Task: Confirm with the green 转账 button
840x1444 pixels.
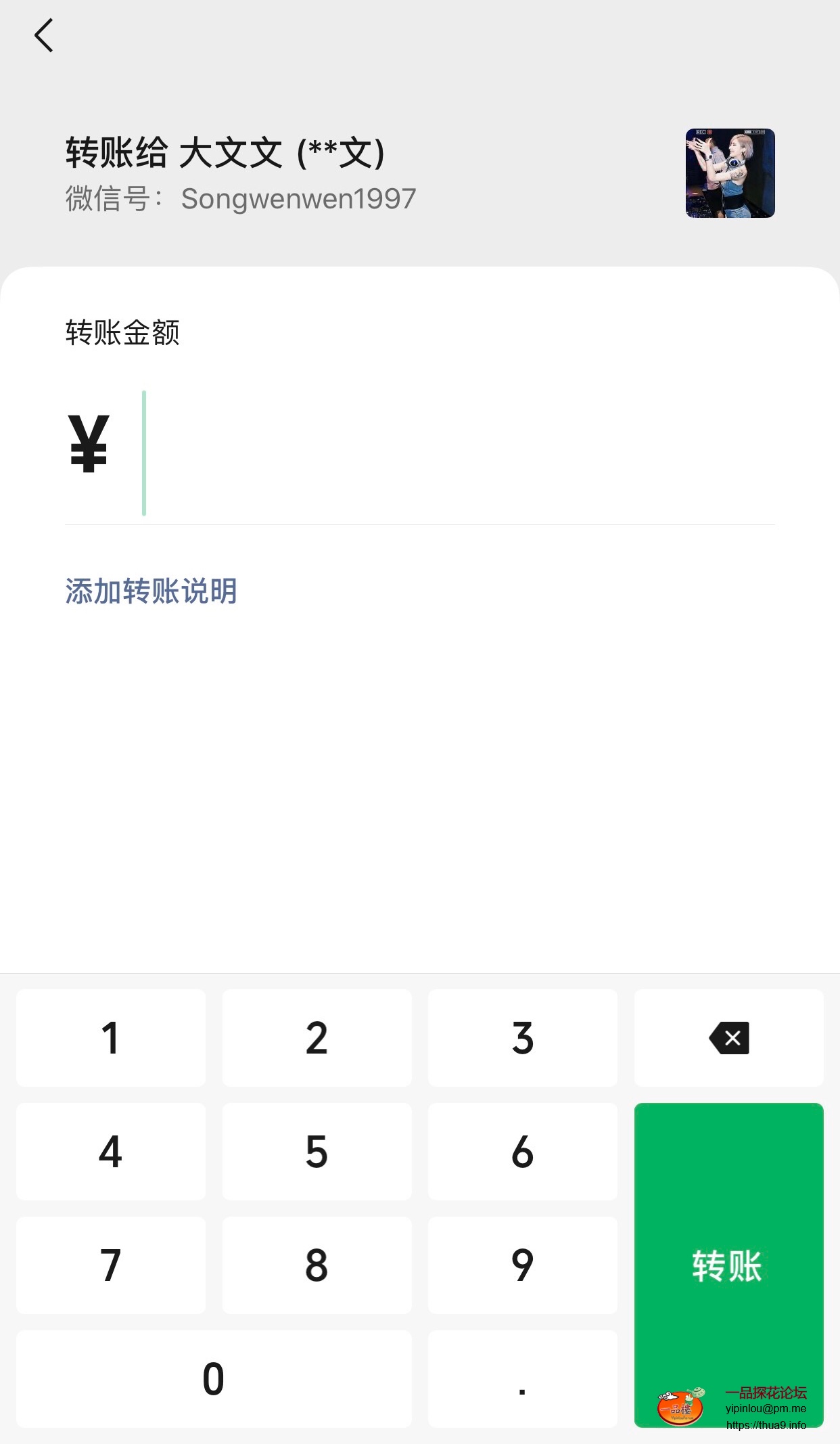Action: pos(728,1264)
